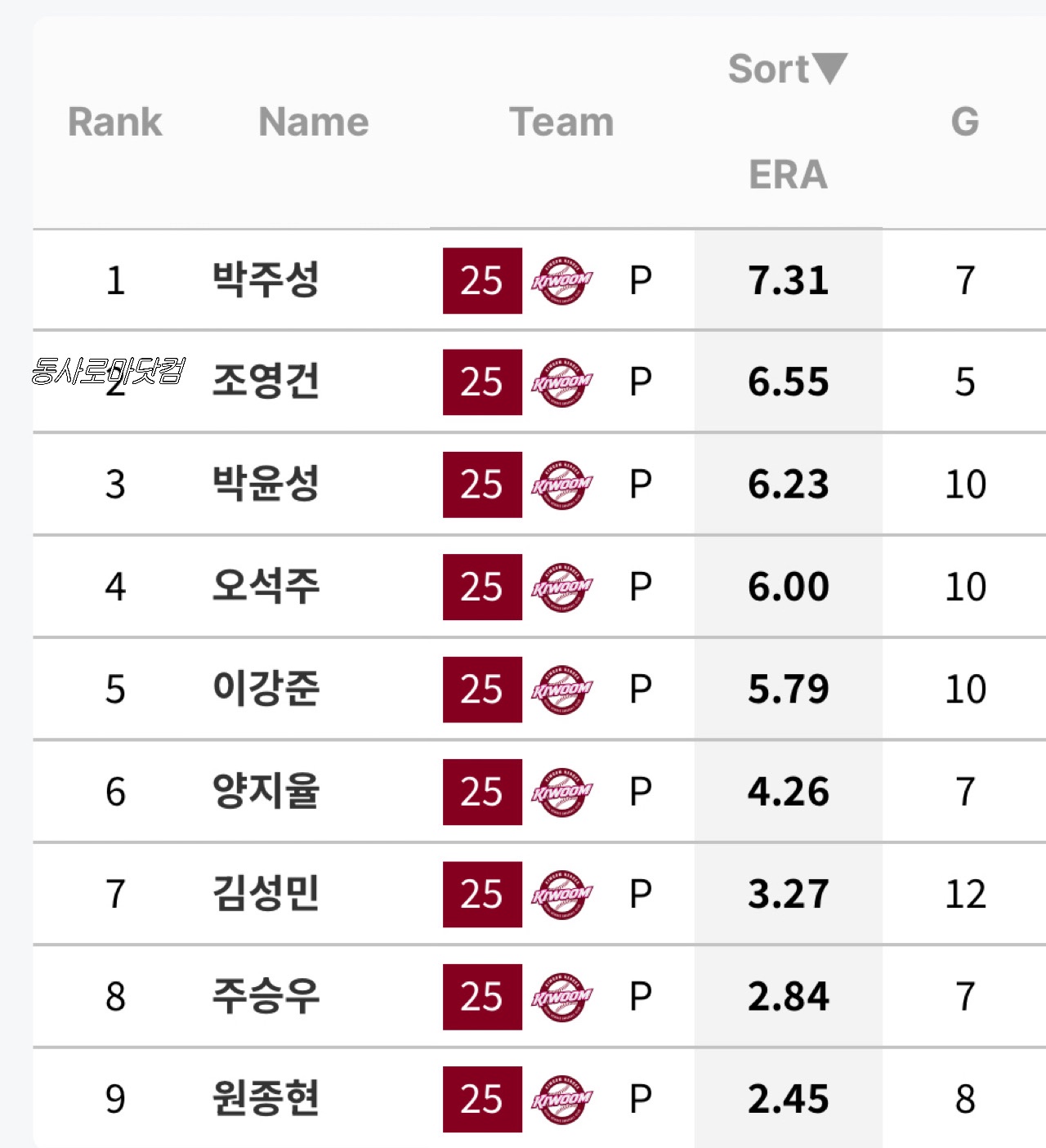This screenshot has width=1046, height=1148.
Task: Tap player name 양지율
Action: (x=266, y=791)
